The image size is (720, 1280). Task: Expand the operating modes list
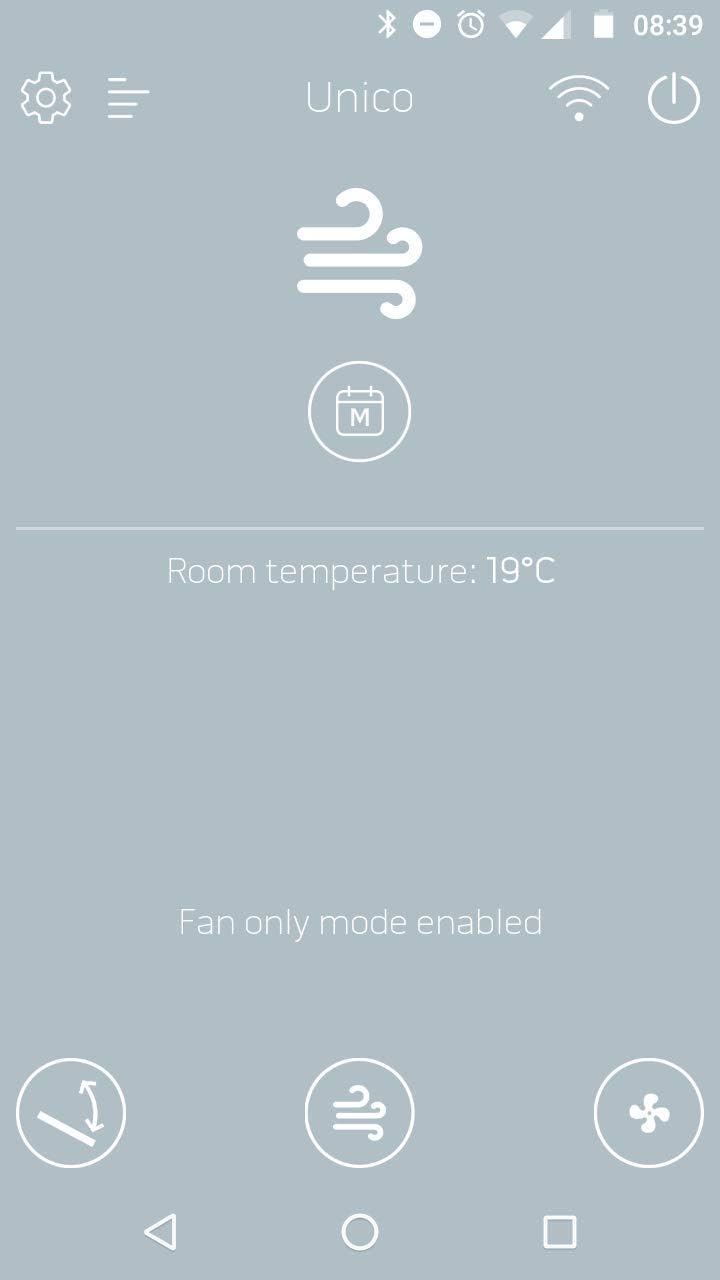[127, 97]
